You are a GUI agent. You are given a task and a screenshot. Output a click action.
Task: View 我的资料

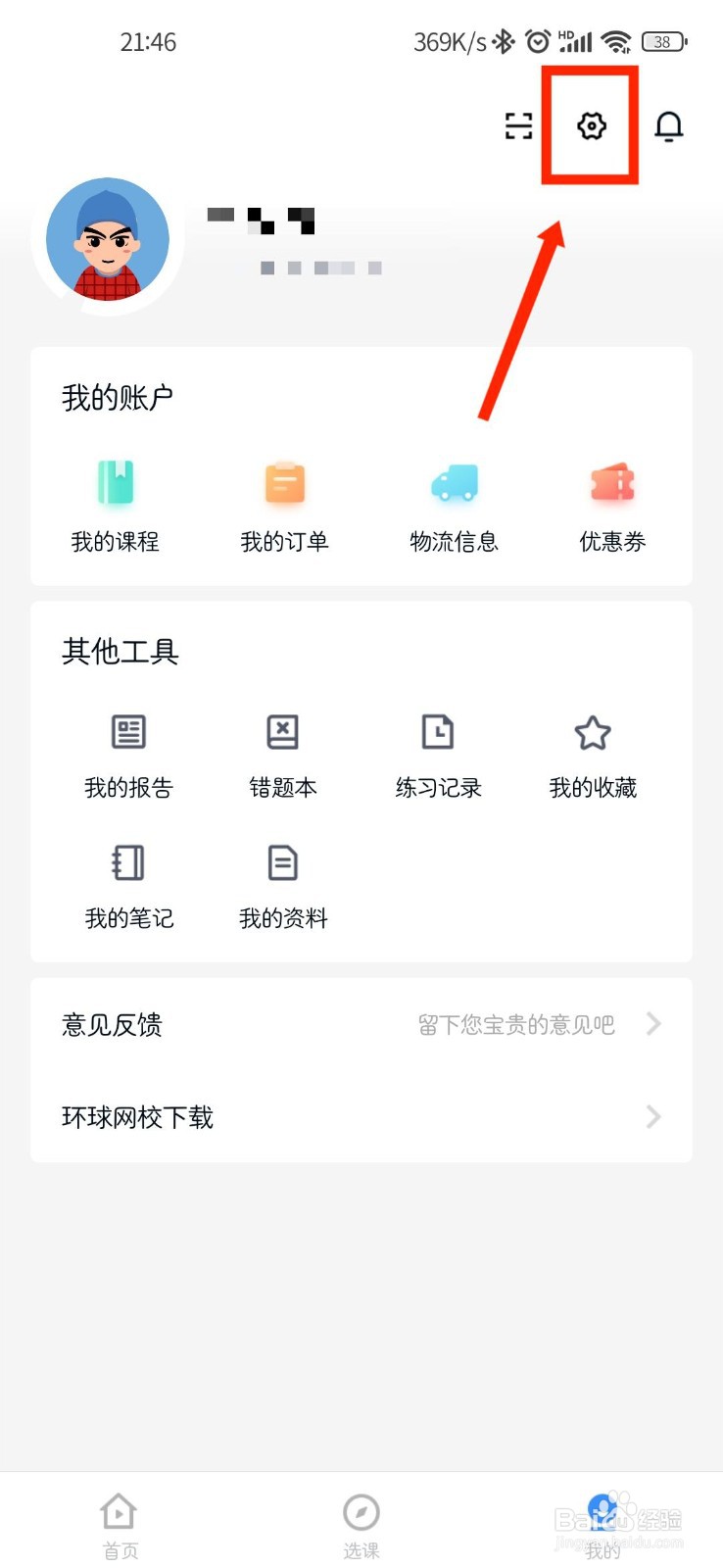(283, 885)
